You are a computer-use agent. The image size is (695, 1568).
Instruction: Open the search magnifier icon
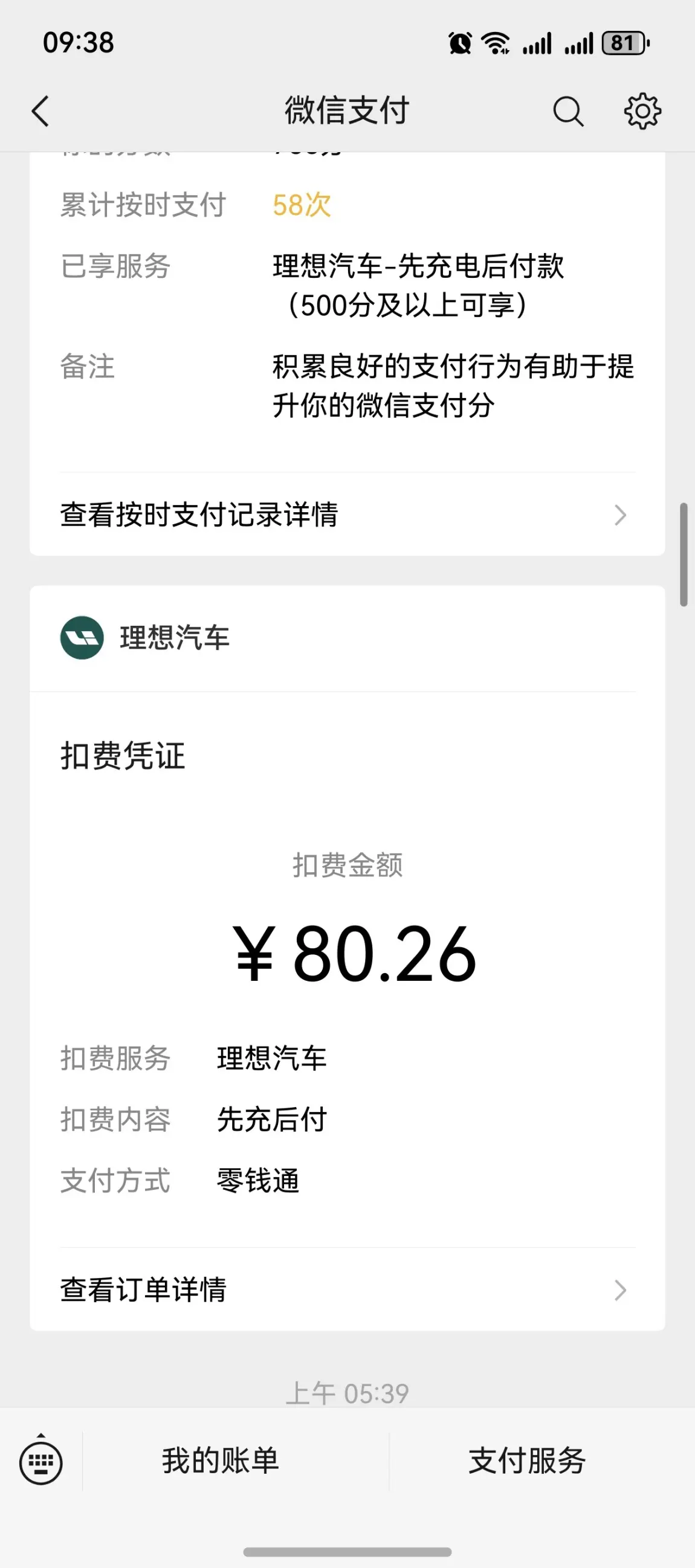(x=568, y=111)
